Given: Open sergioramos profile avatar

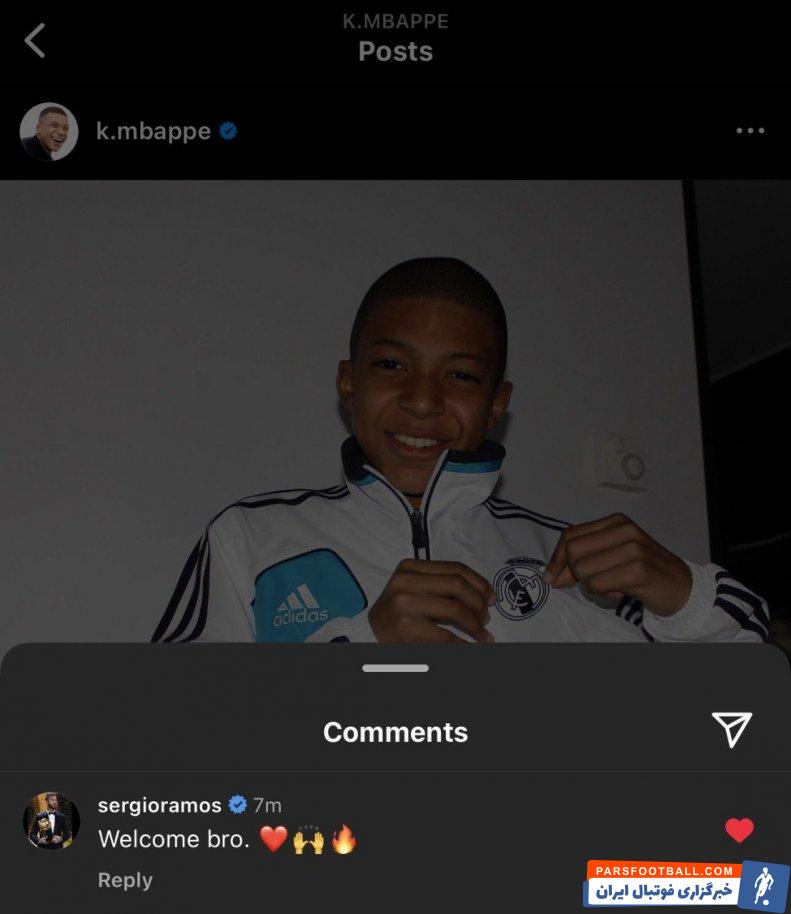Looking at the screenshot, I should (51, 822).
